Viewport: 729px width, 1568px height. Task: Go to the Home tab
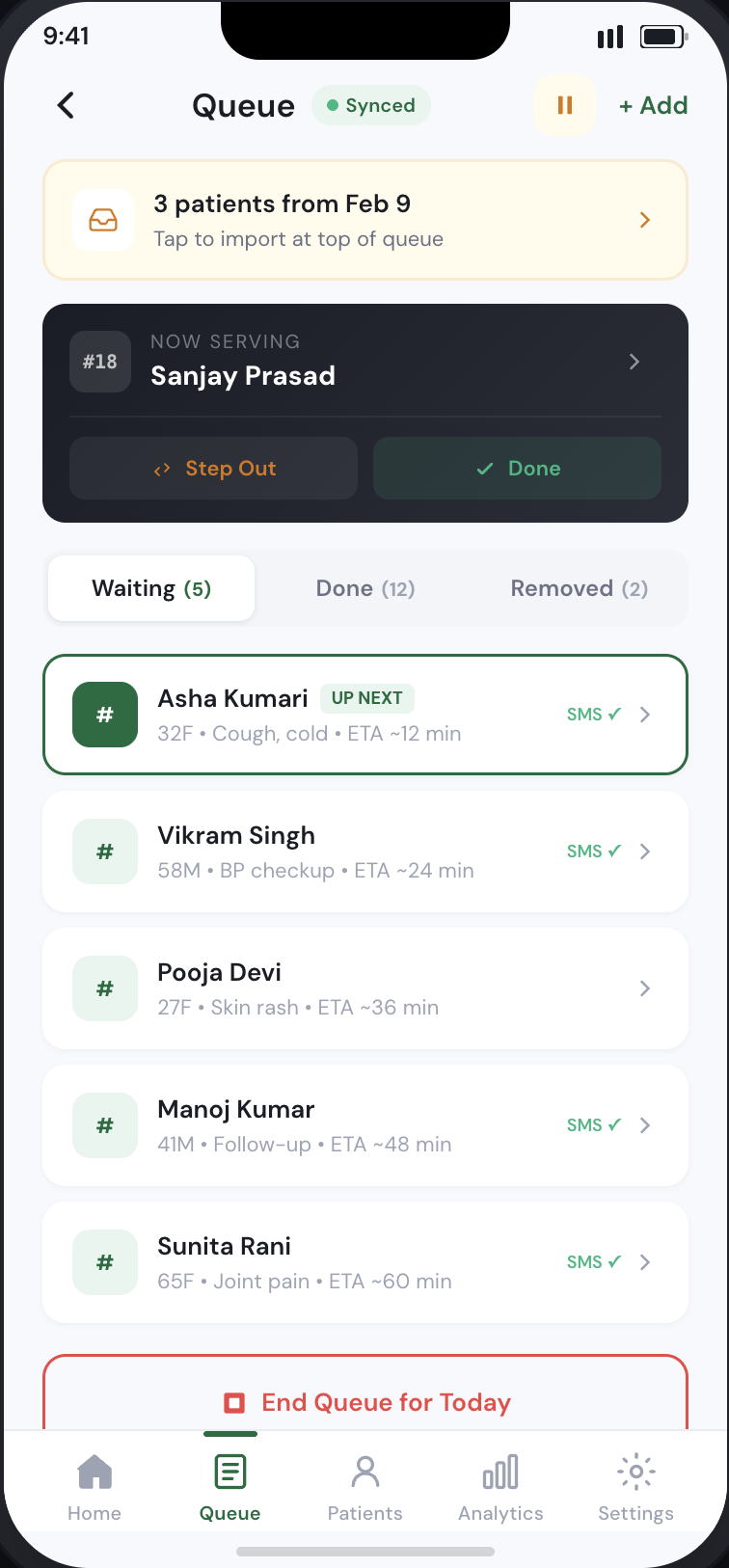pos(94,1486)
